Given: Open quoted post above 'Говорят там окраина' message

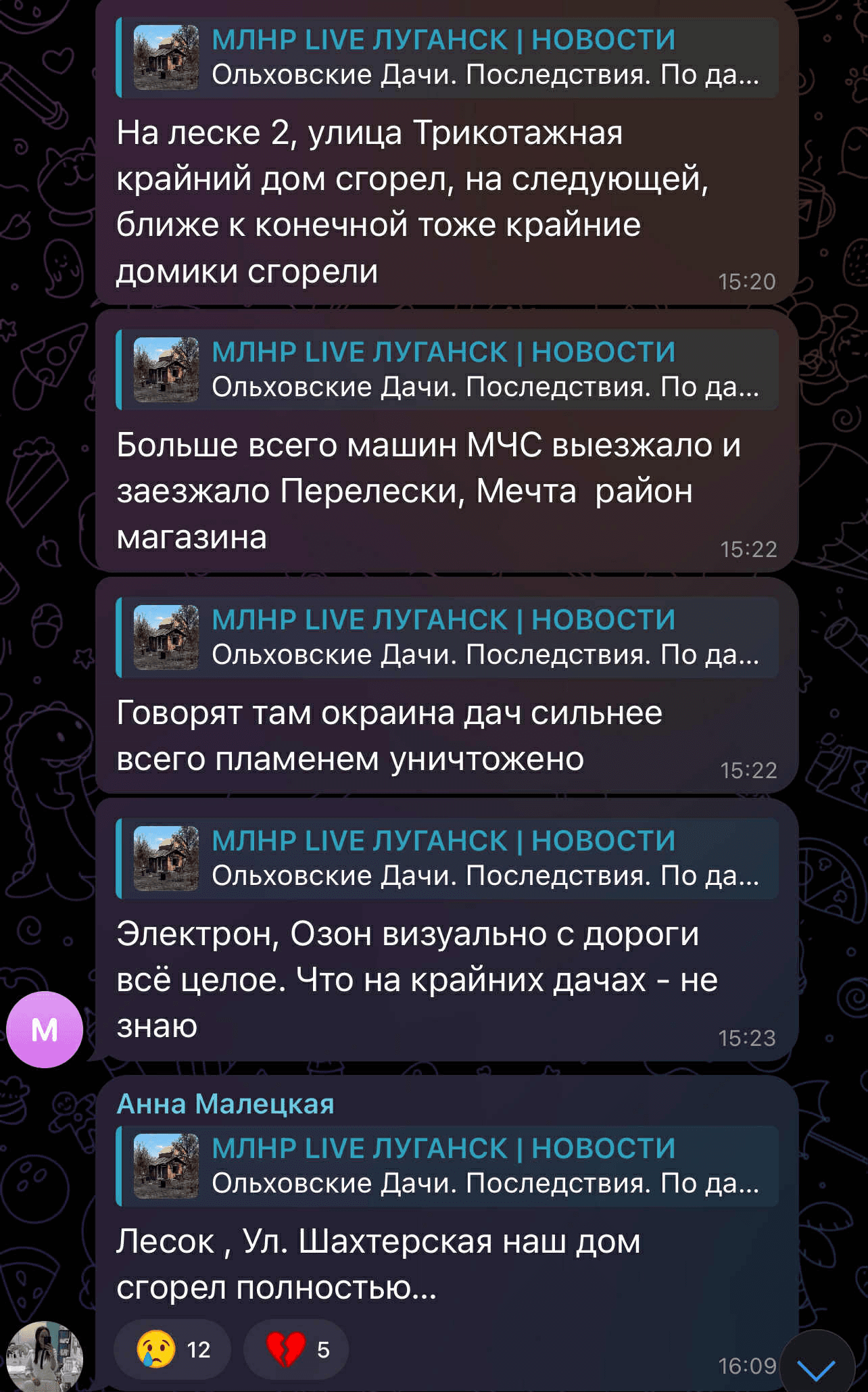Looking at the screenshot, I should coord(446,638).
